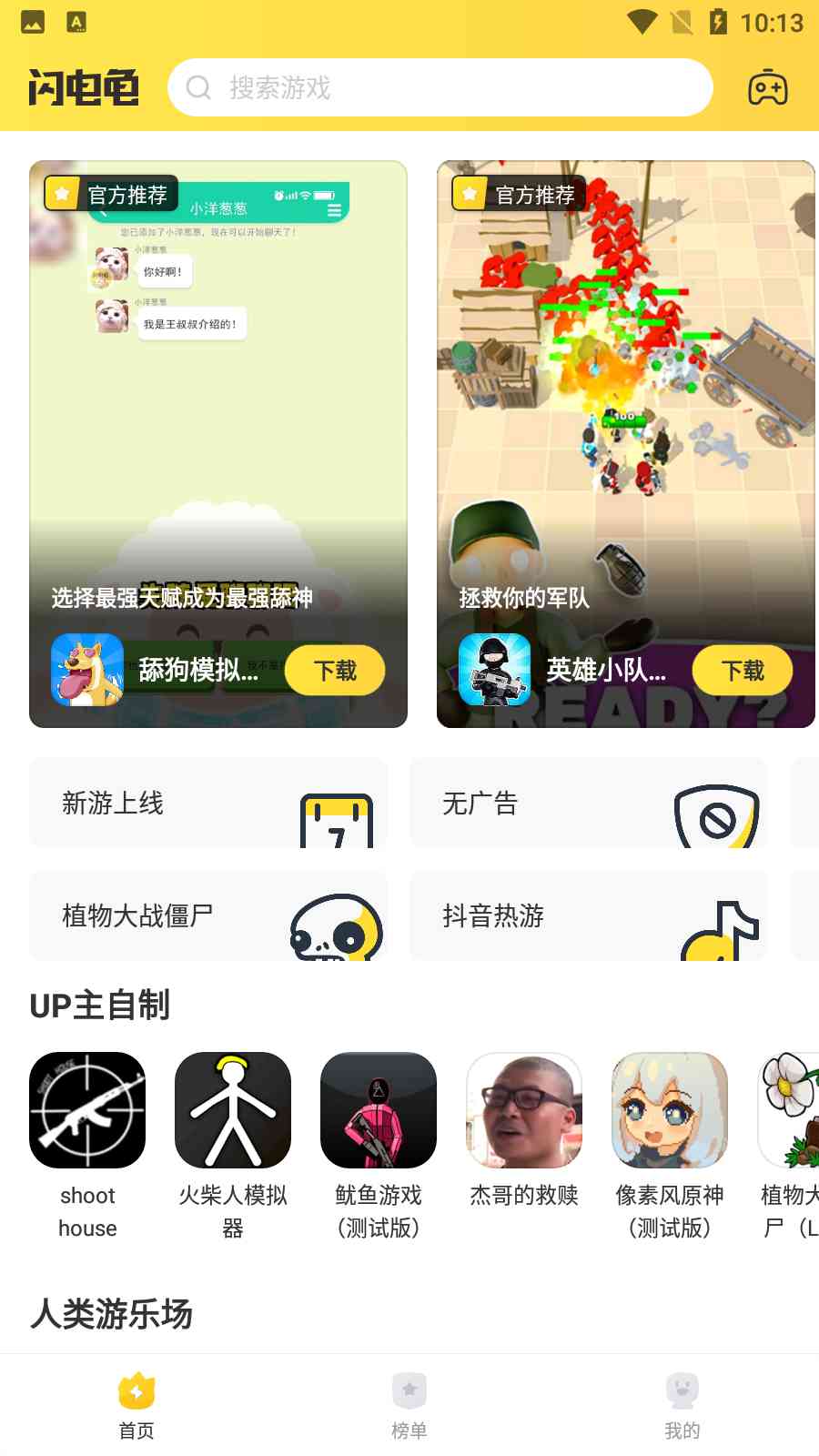Image resolution: width=819 pixels, height=1456 pixels.
Task: Open the gamepad icon in the top bar
Action: point(767,88)
